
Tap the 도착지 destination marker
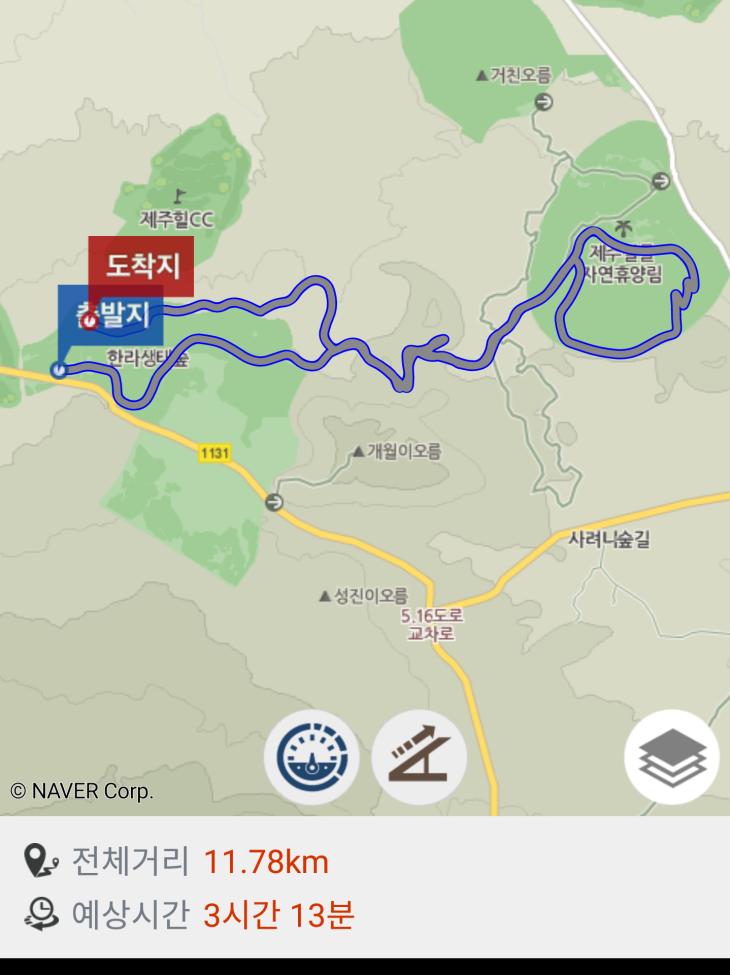141,265
